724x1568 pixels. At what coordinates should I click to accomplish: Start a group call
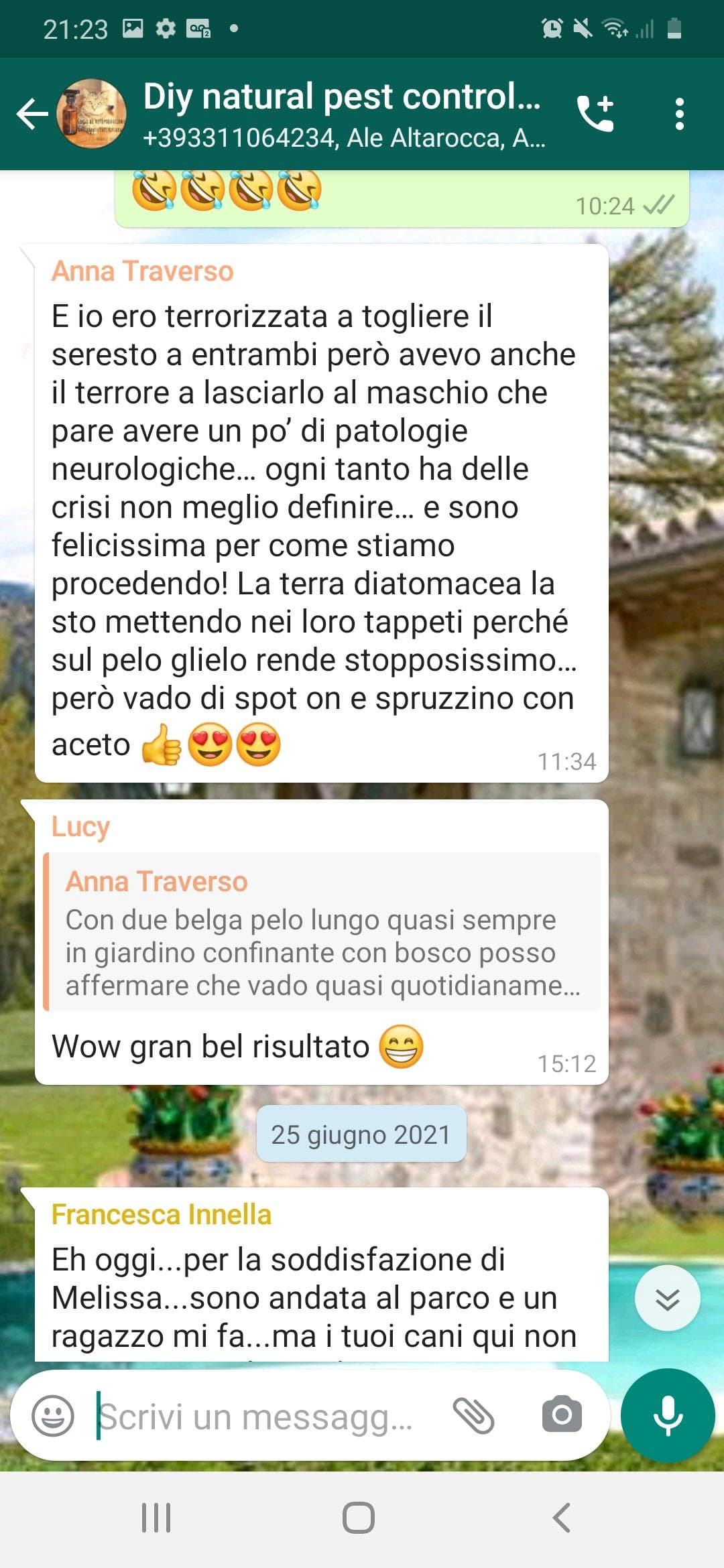coord(595,113)
